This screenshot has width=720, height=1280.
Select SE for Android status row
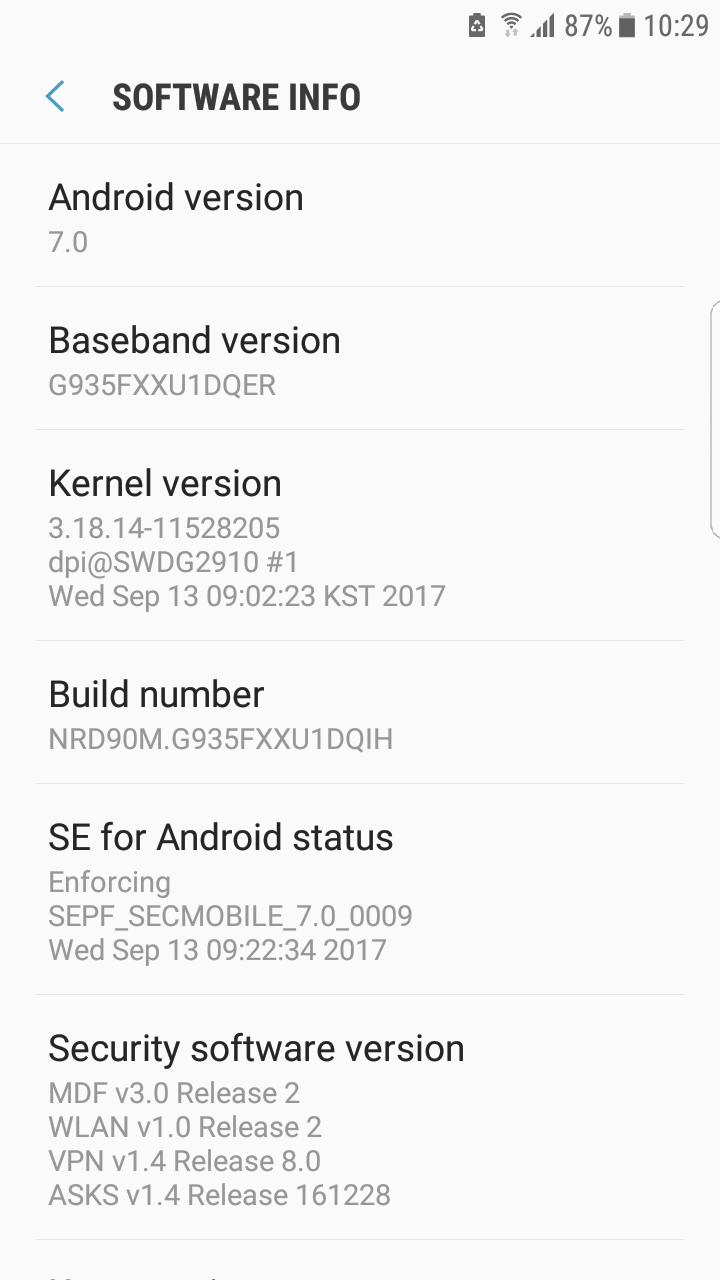[x=360, y=890]
